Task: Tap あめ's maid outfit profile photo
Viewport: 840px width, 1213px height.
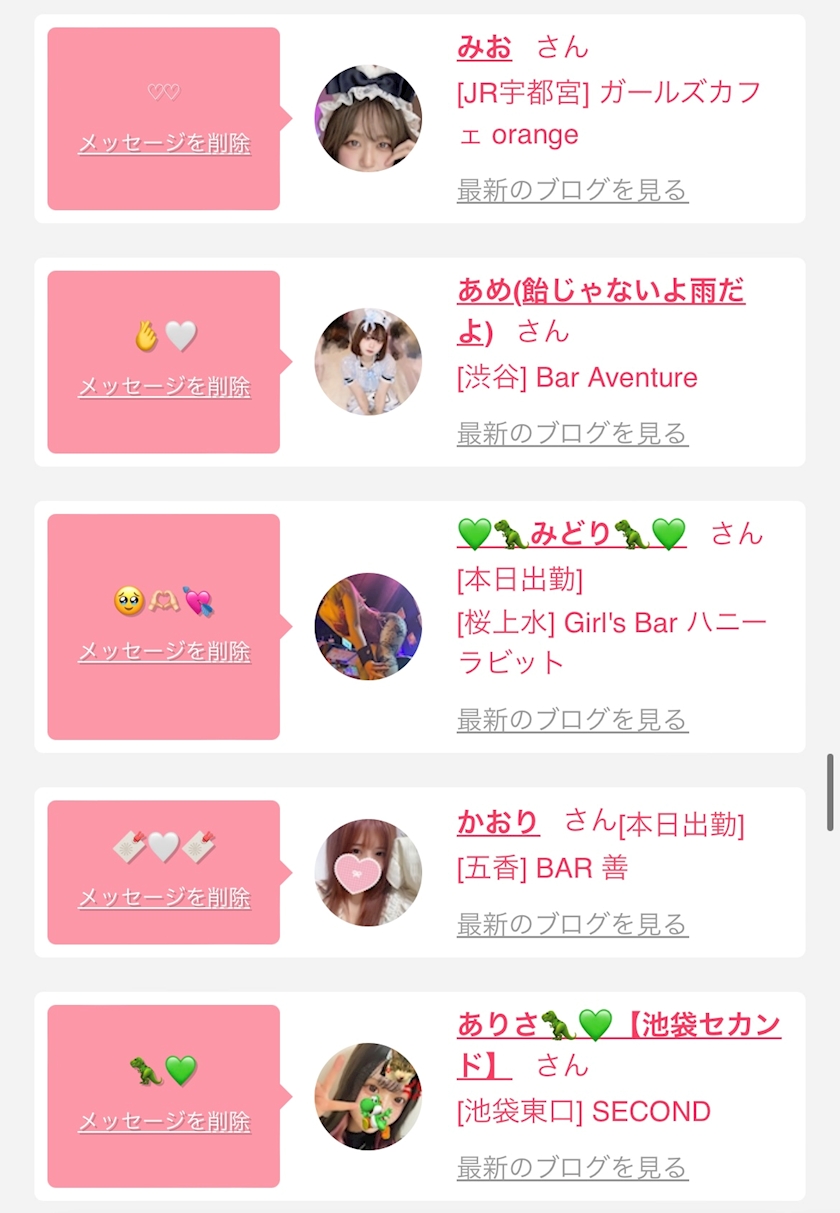Action: (x=368, y=362)
